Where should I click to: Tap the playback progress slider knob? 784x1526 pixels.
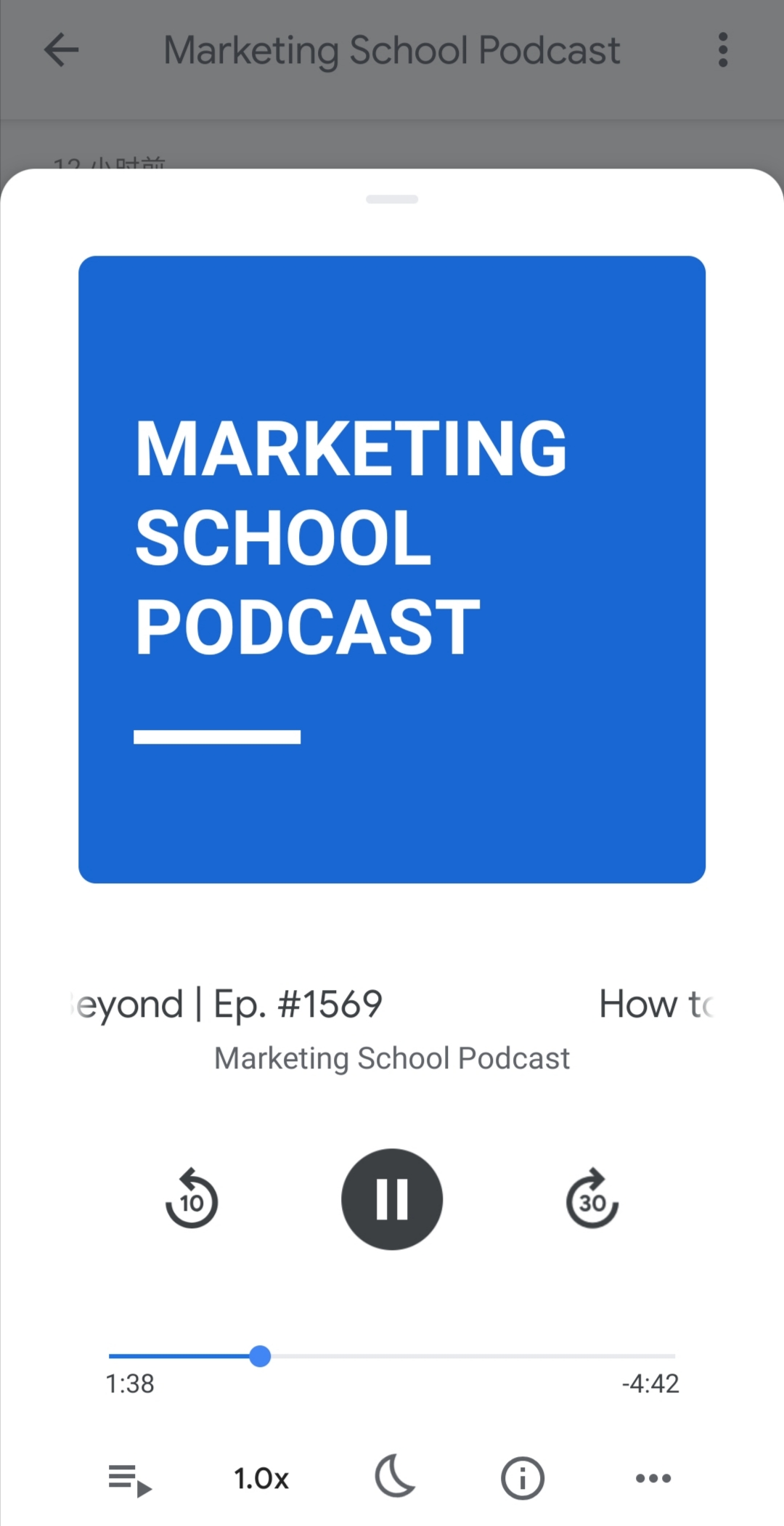tap(260, 1356)
